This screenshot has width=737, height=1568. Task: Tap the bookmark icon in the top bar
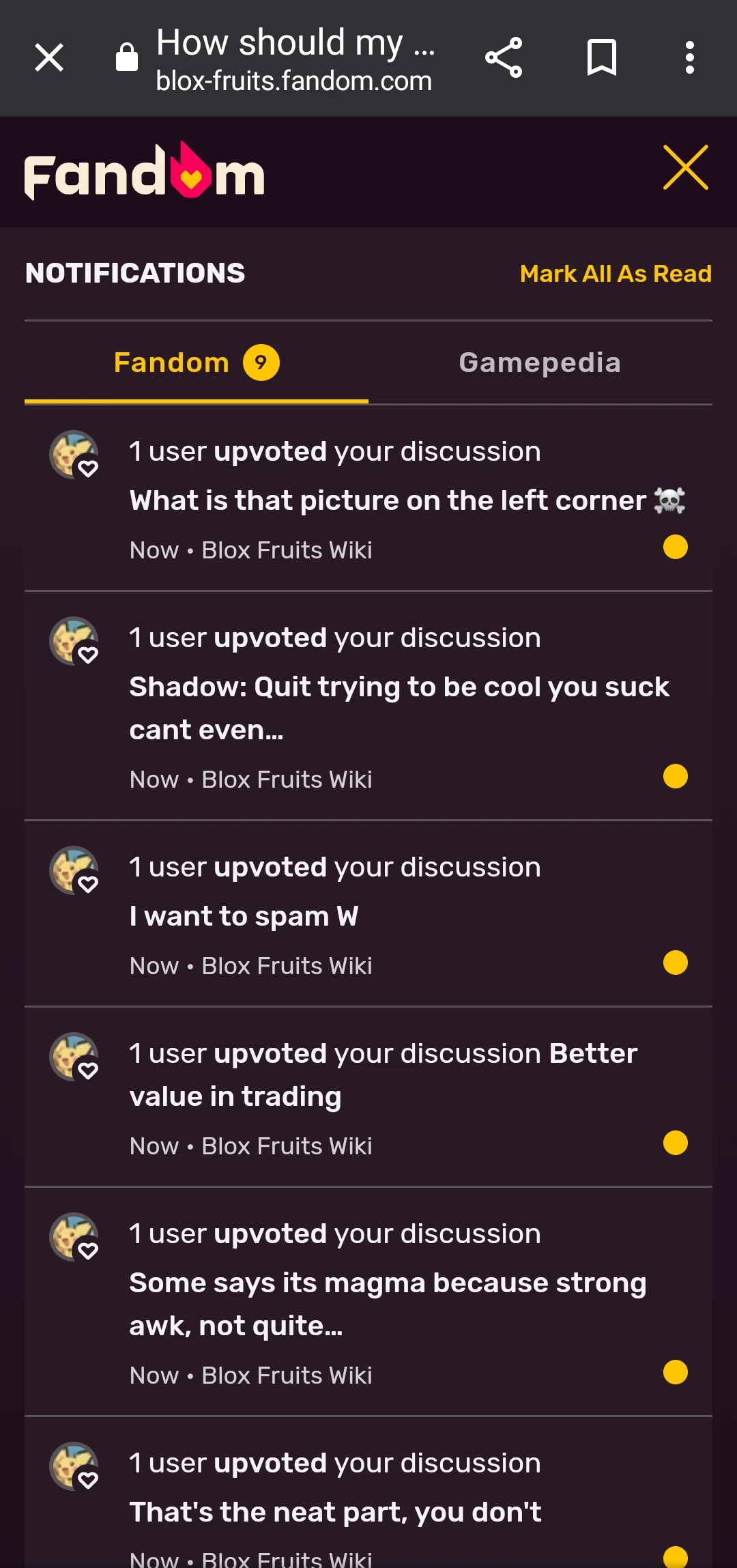click(602, 57)
